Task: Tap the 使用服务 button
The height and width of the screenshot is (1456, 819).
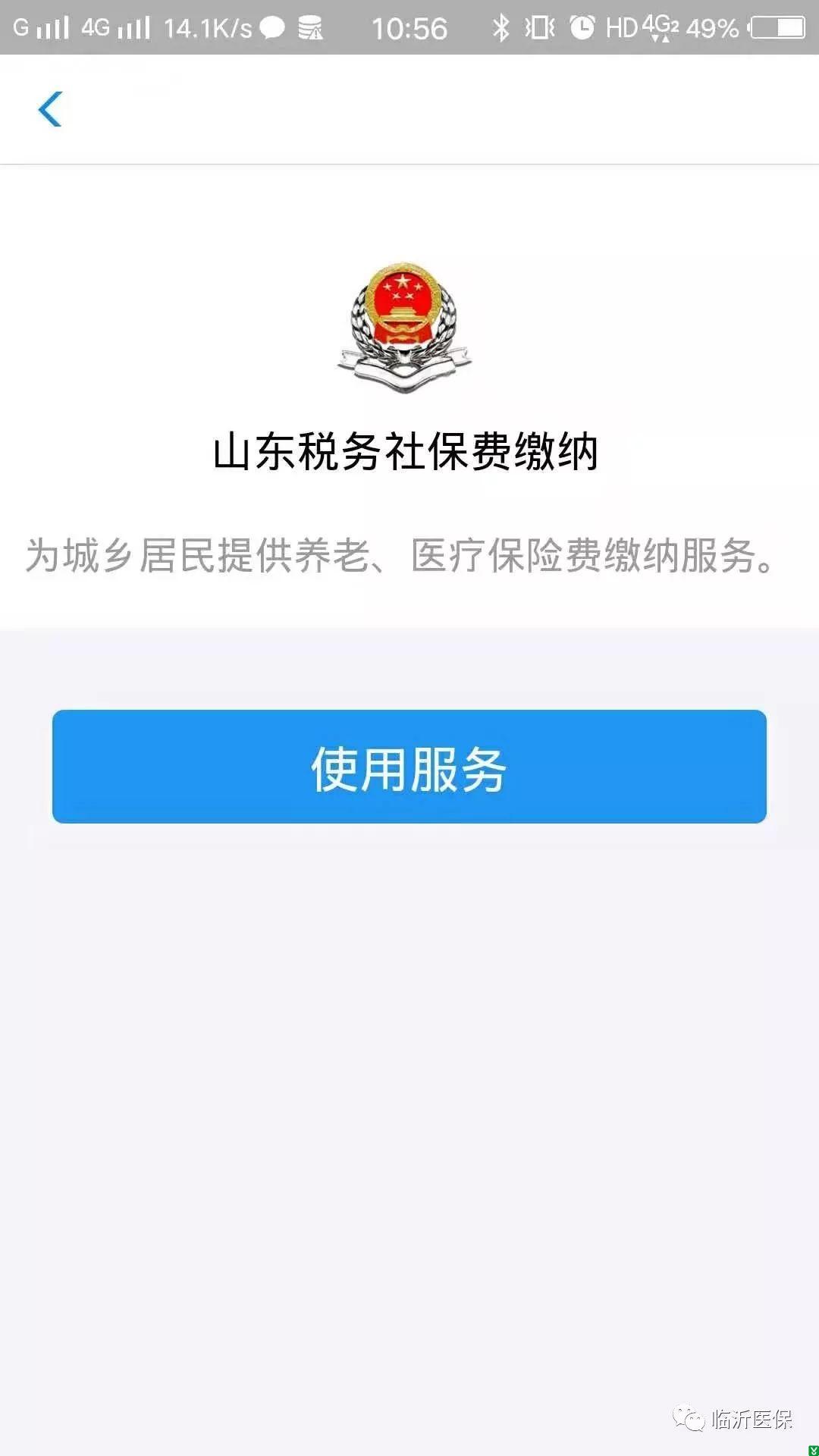Action: 409,767
